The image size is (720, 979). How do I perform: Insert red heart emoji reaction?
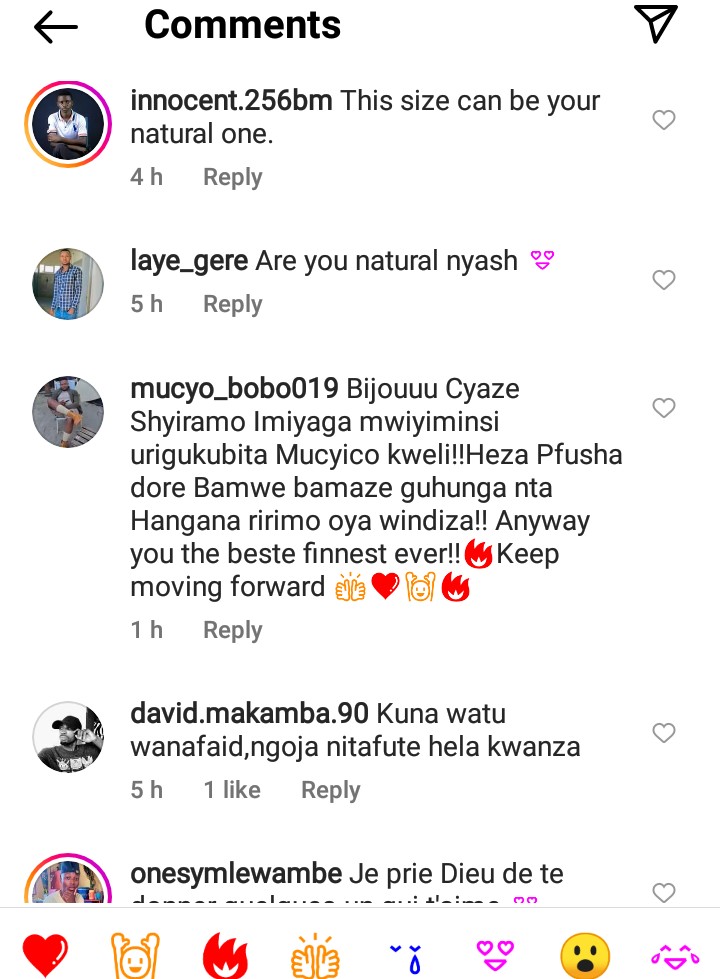46,955
